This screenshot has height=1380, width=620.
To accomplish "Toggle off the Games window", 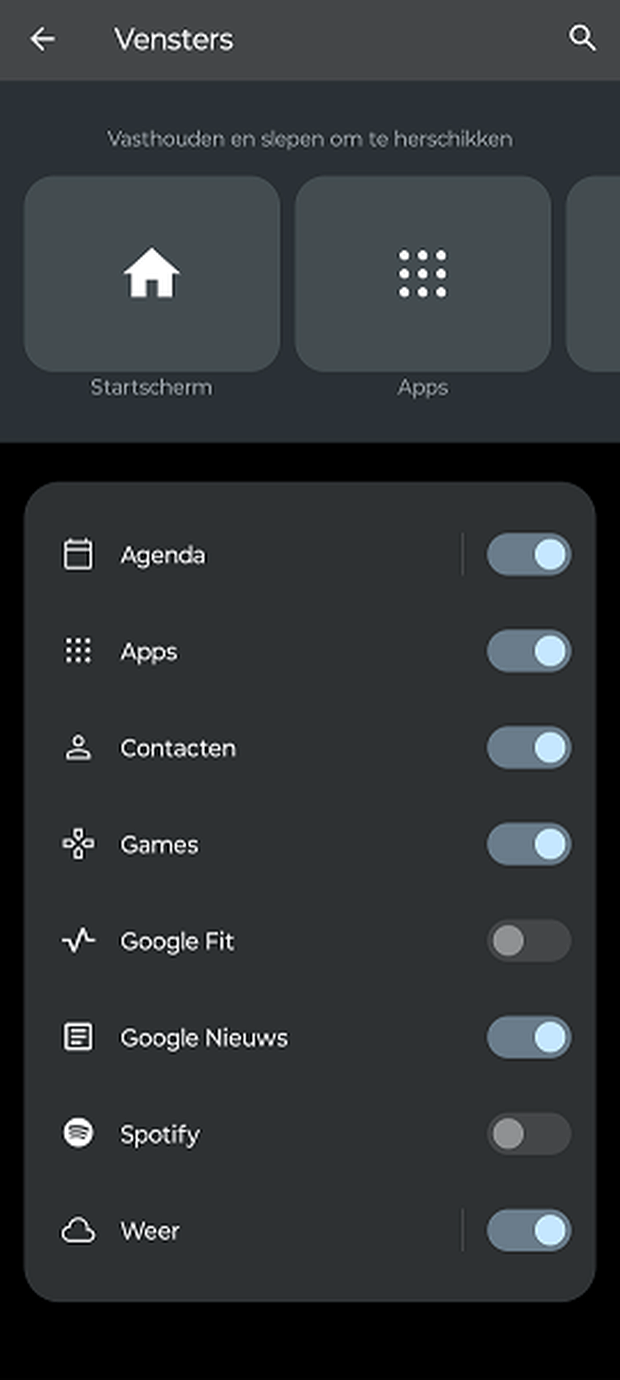I will pos(528,845).
